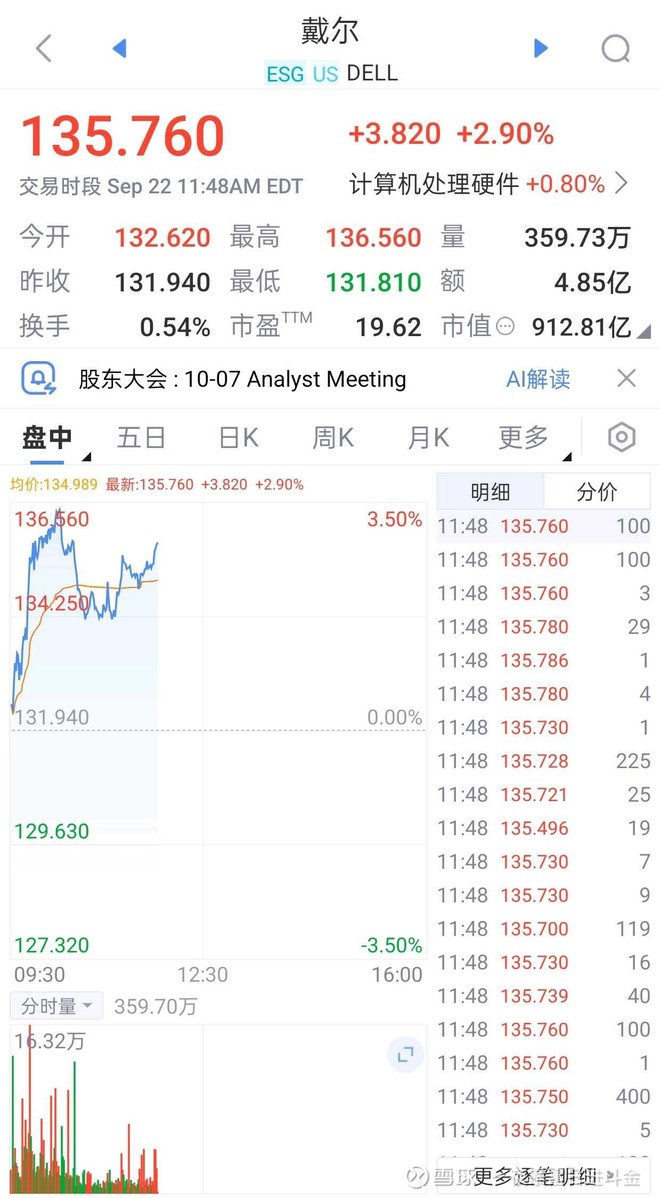This screenshot has height=1198, width=660.
Task: Expand the chart to fullscreen
Action: pos(405,1054)
